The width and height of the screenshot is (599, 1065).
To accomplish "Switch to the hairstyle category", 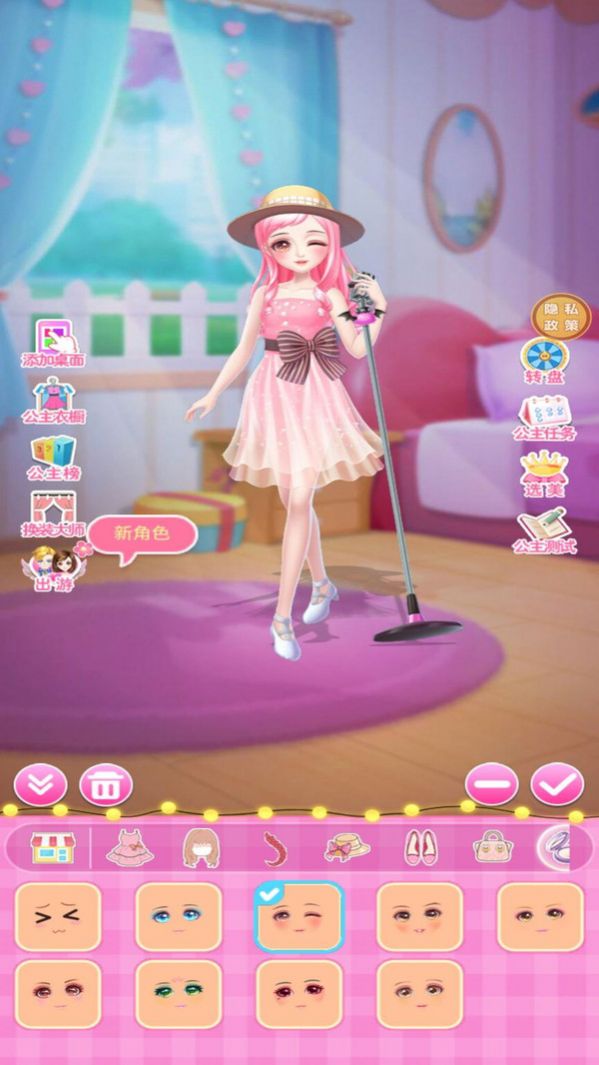I will (x=201, y=848).
